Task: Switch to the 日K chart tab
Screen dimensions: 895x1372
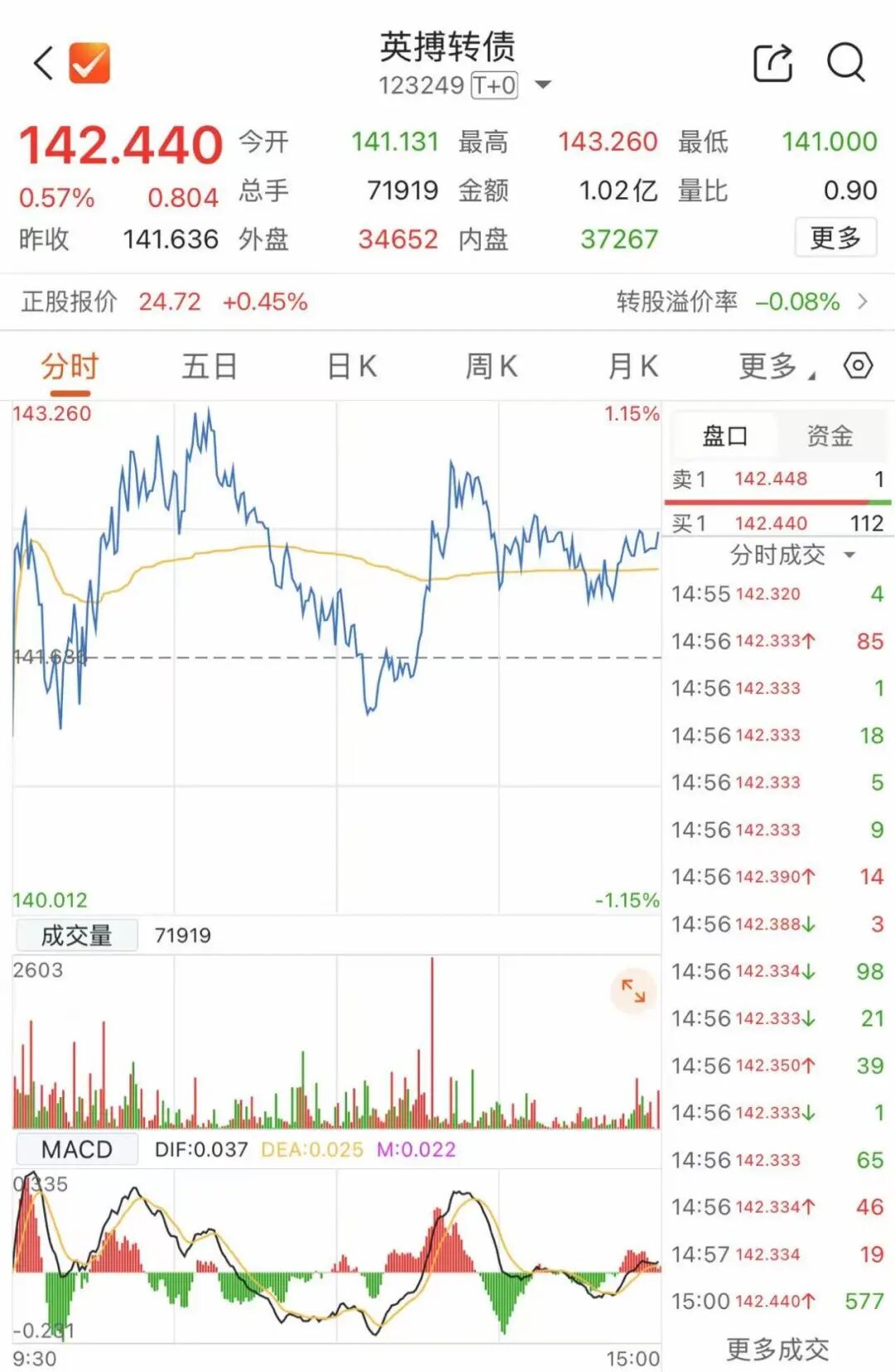Action: (x=351, y=365)
